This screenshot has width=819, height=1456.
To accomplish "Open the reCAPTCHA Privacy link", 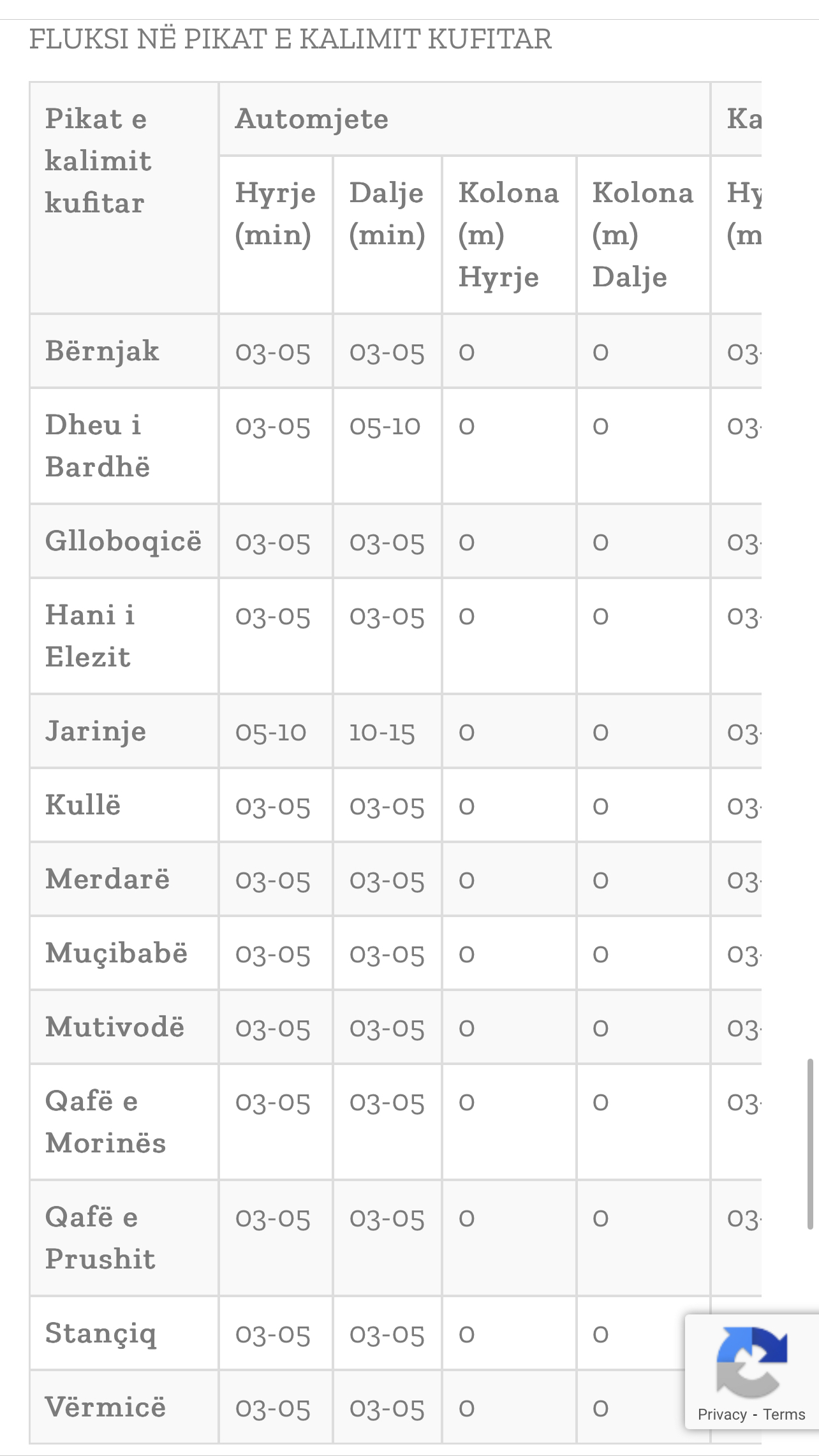I will [x=721, y=1415].
